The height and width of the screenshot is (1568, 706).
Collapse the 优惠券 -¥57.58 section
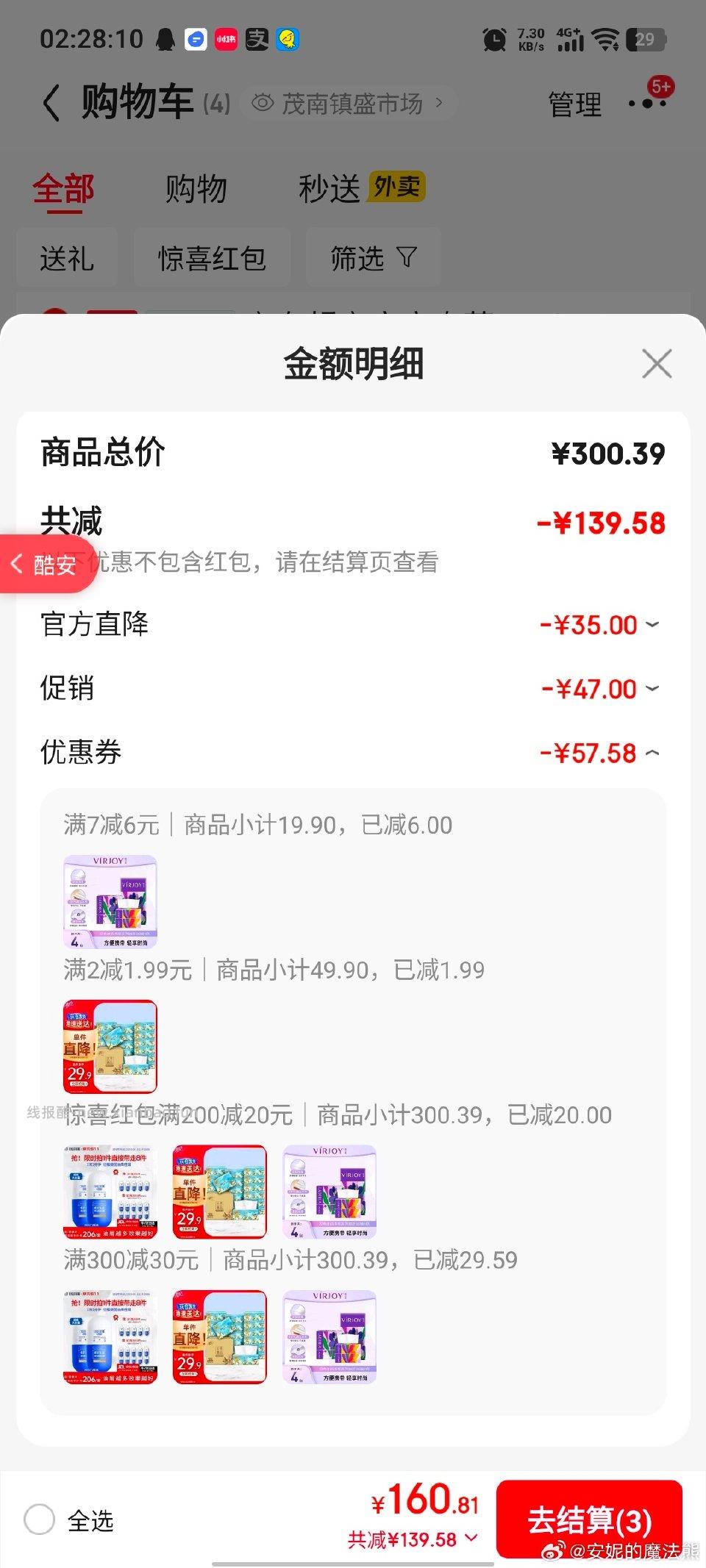pos(650,753)
